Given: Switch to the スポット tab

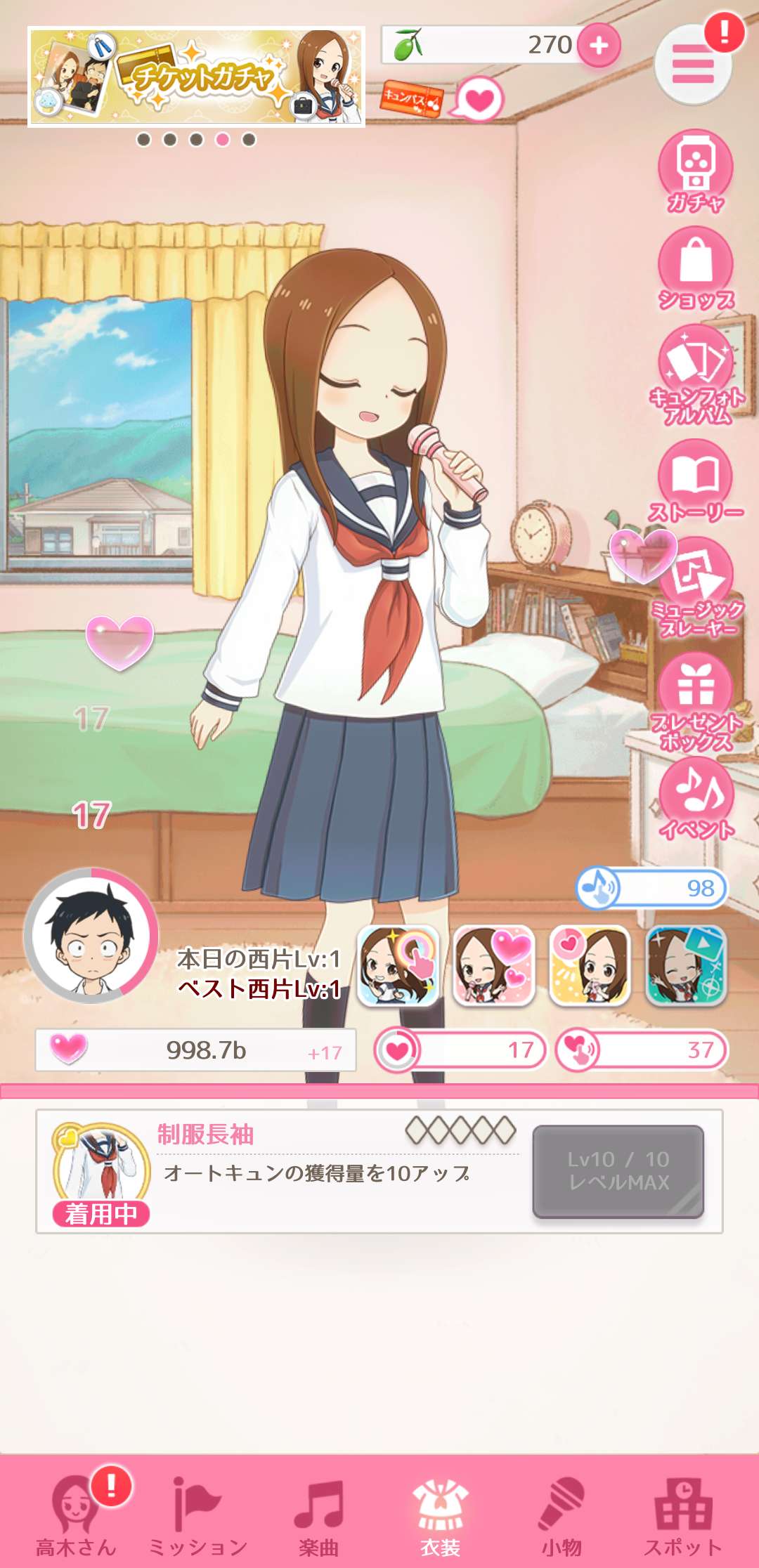Looking at the screenshot, I should (683, 1513).
